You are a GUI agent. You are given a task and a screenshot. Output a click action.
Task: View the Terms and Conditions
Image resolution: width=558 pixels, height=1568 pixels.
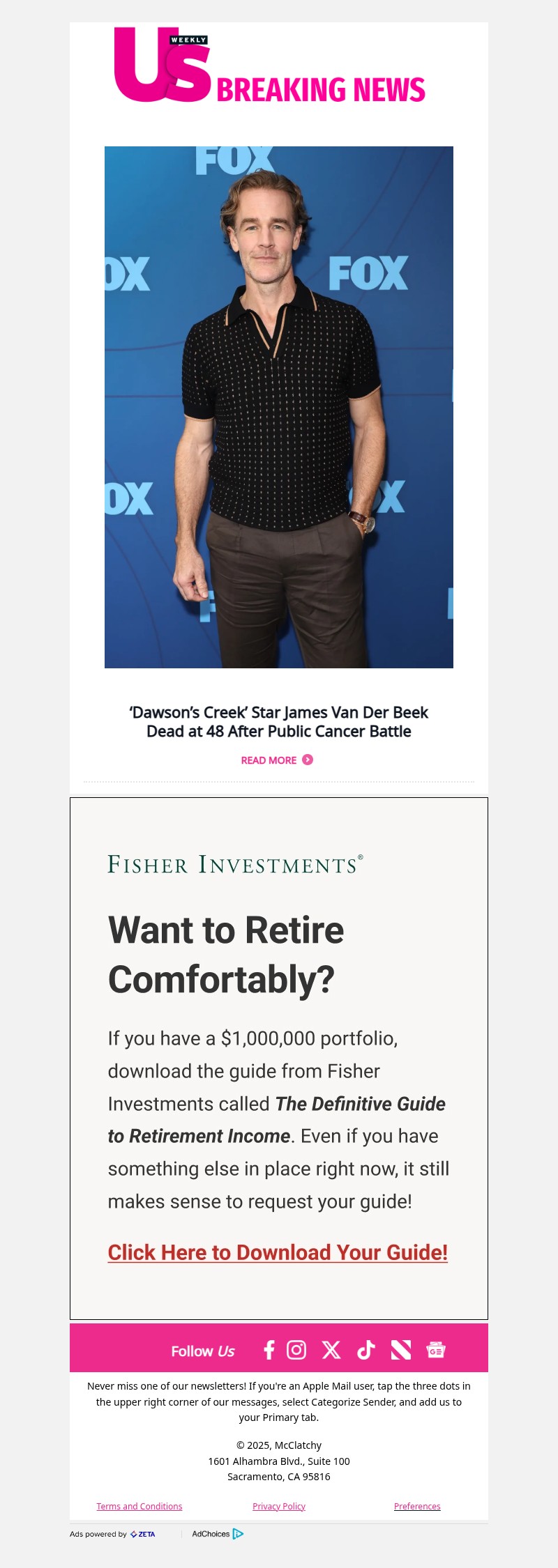coord(139,1506)
